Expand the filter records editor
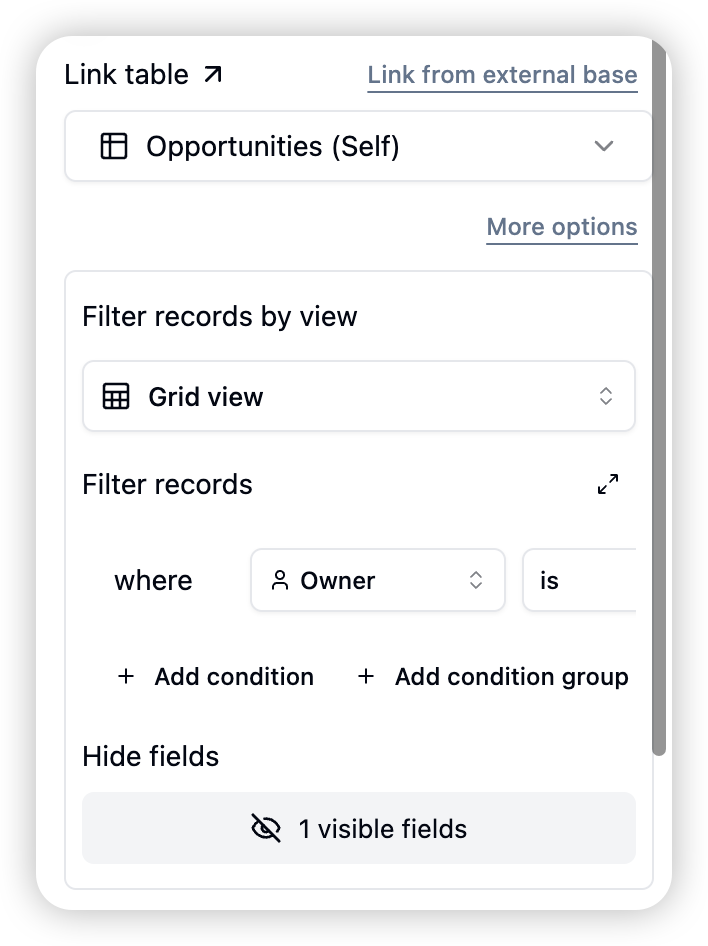The height and width of the screenshot is (946, 708). pos(607,485)
